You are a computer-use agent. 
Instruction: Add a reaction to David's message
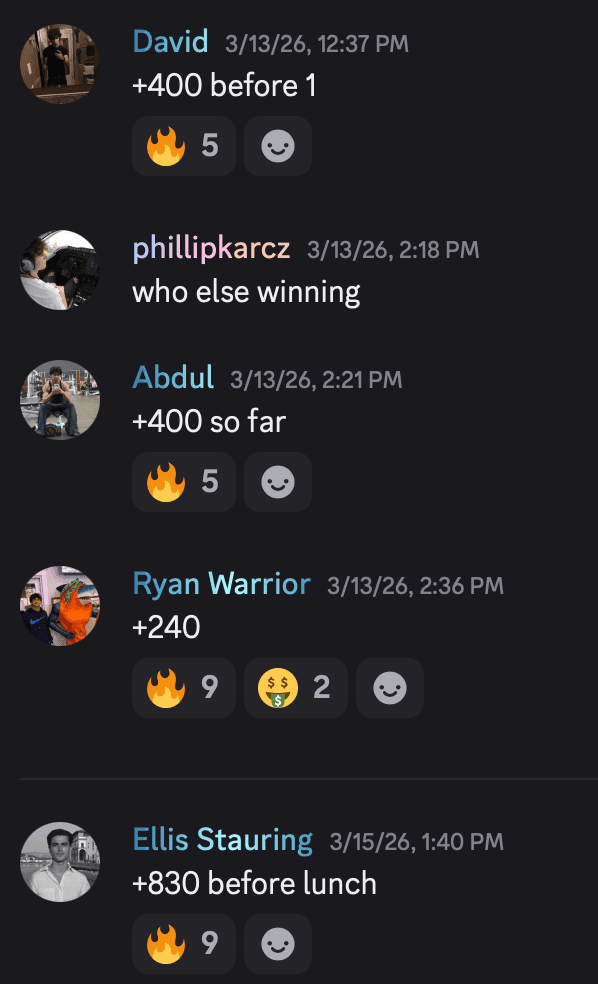click(278, 146)
